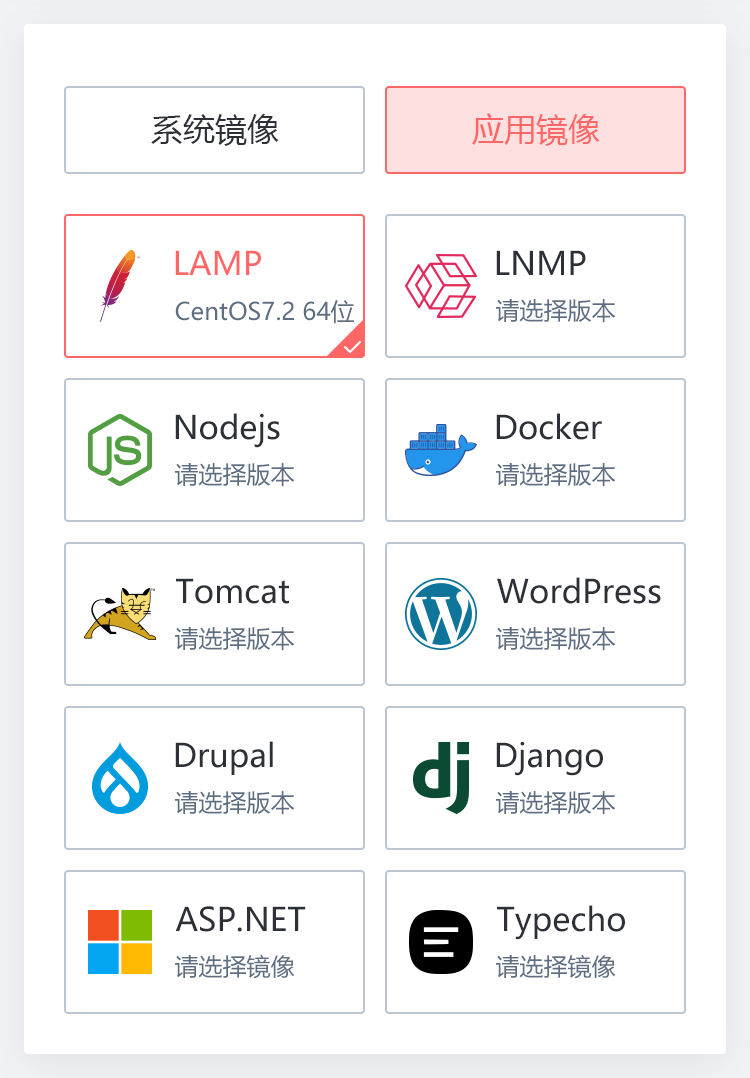Select the Apache feather icon on LAMP card

coord(118,283)
